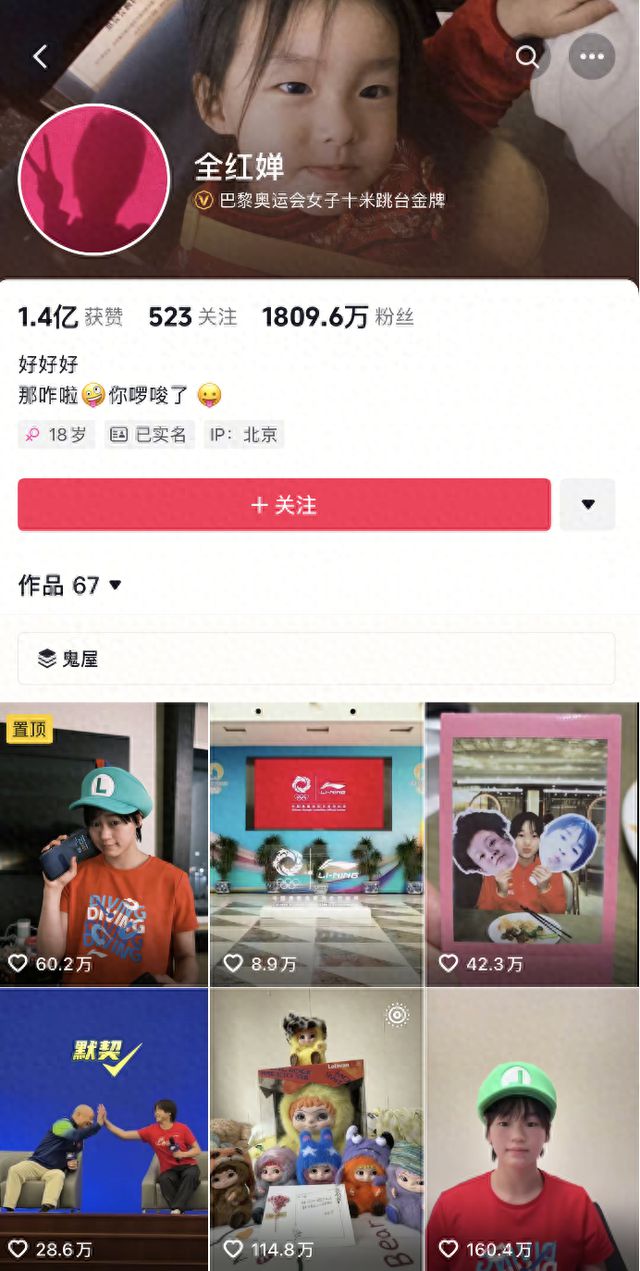Open the search icon in header
This screenshot has width=640, height=1271.
pyautogui.click(x=527, y=57)
